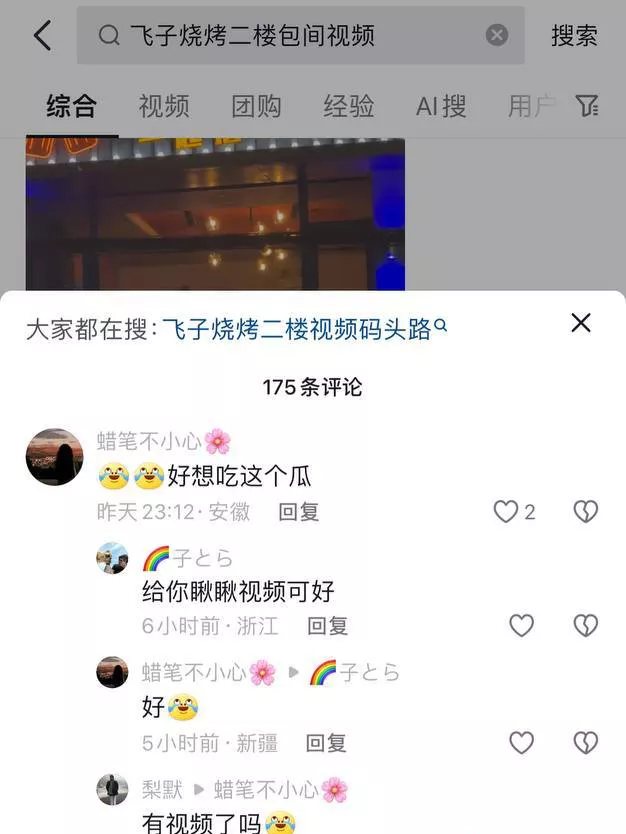This screenshot has width=626, height=834.
Task: Dislike the reply posted from 新疆
Action: (x=585, y=743)
